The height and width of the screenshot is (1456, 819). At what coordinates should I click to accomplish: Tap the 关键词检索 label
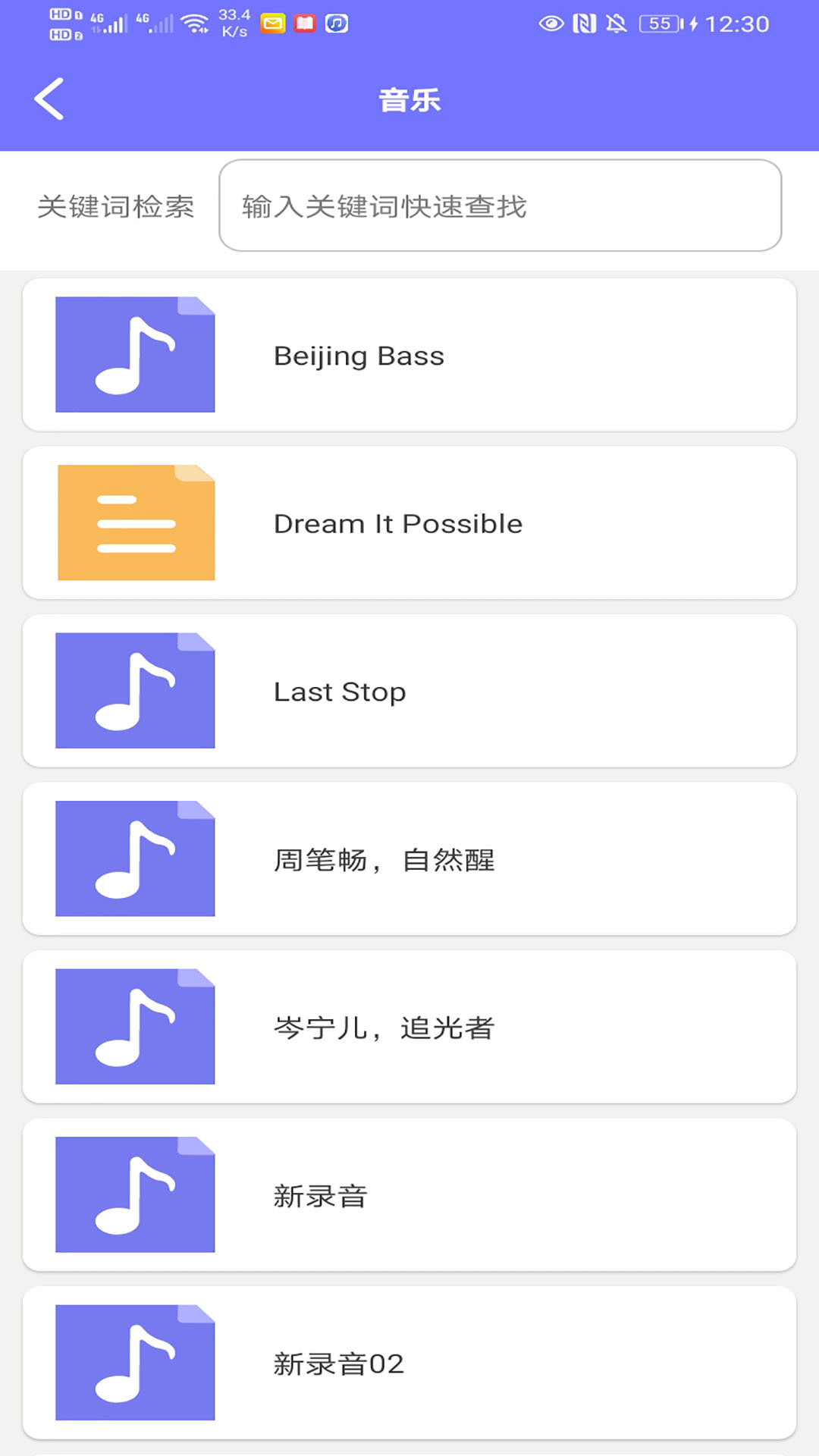tap(118, 205)
